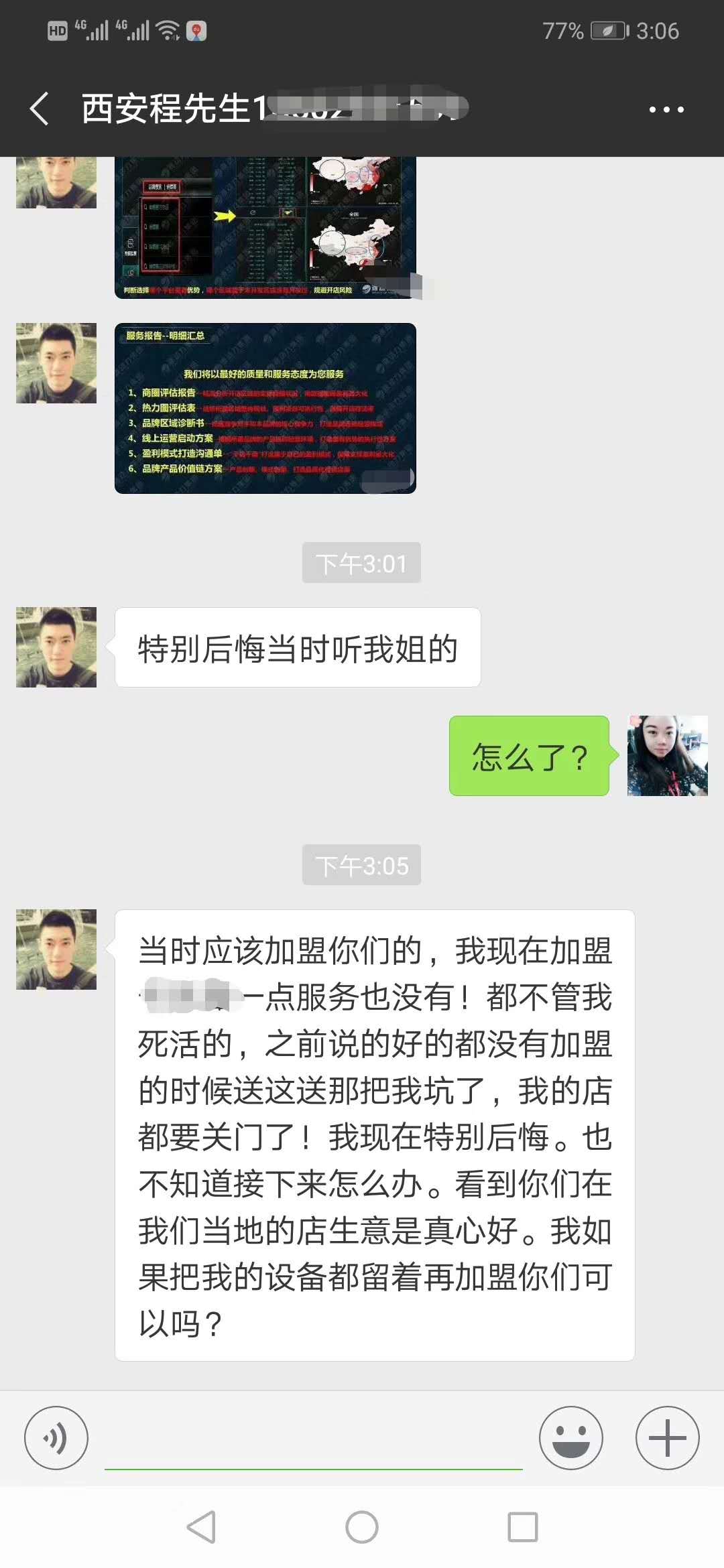Screen dimensions: 724x1568
Task: Tap system navigation back button
Action: coord(201,1527)
